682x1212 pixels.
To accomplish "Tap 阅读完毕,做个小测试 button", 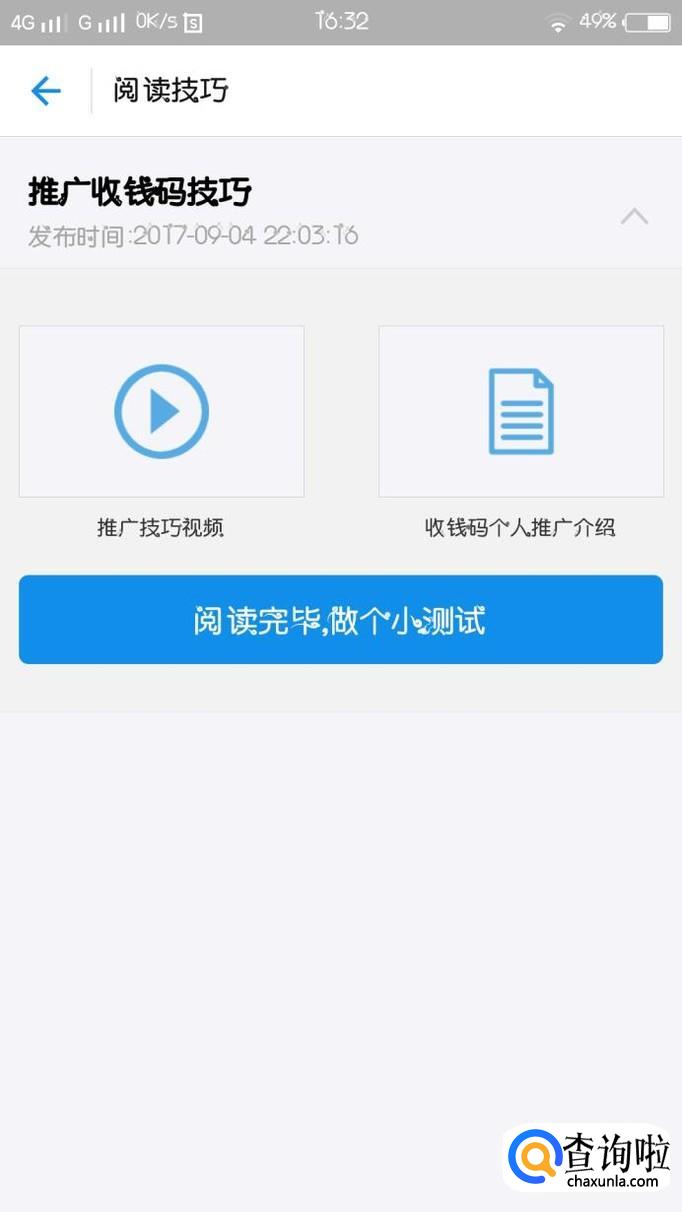I will [x=341, y=619].
